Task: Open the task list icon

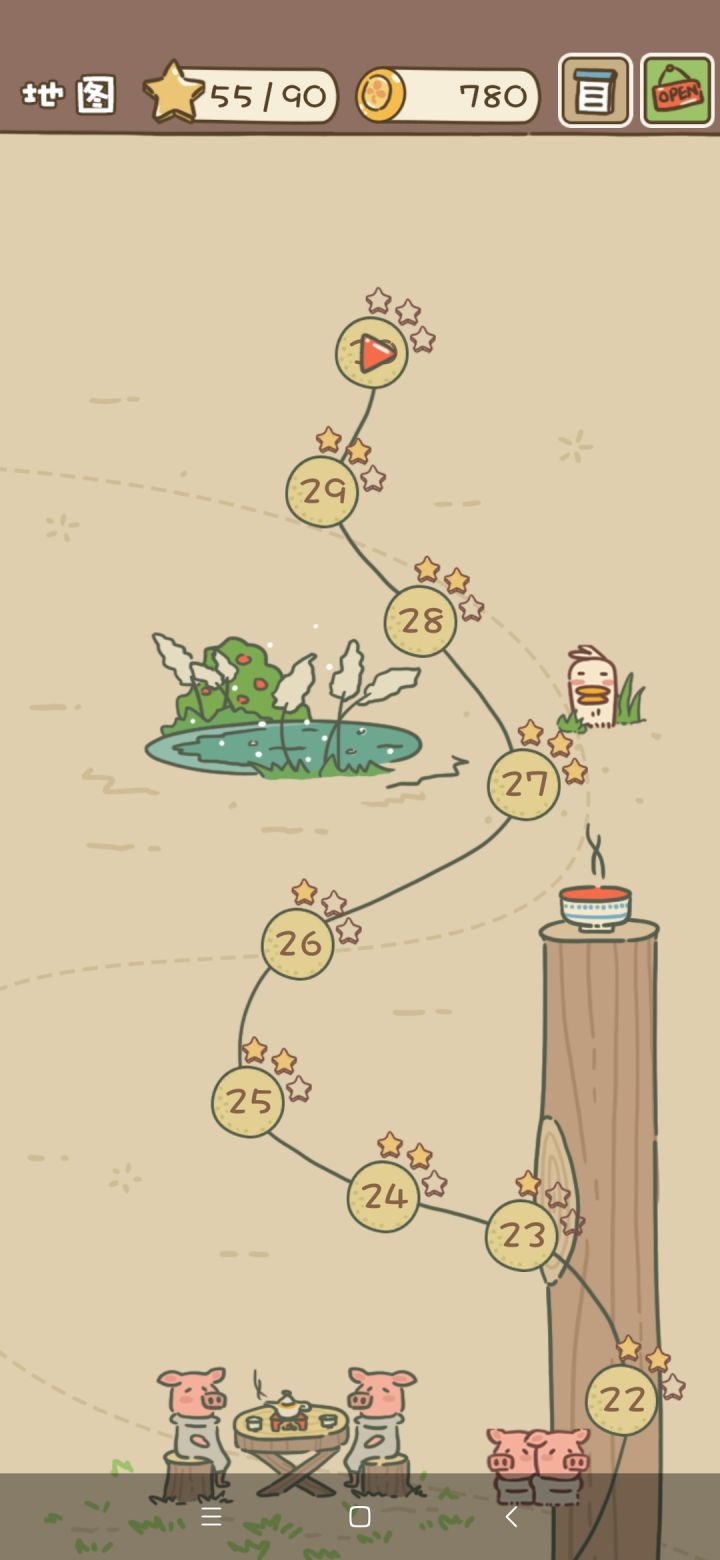Action: click(595, 92)
